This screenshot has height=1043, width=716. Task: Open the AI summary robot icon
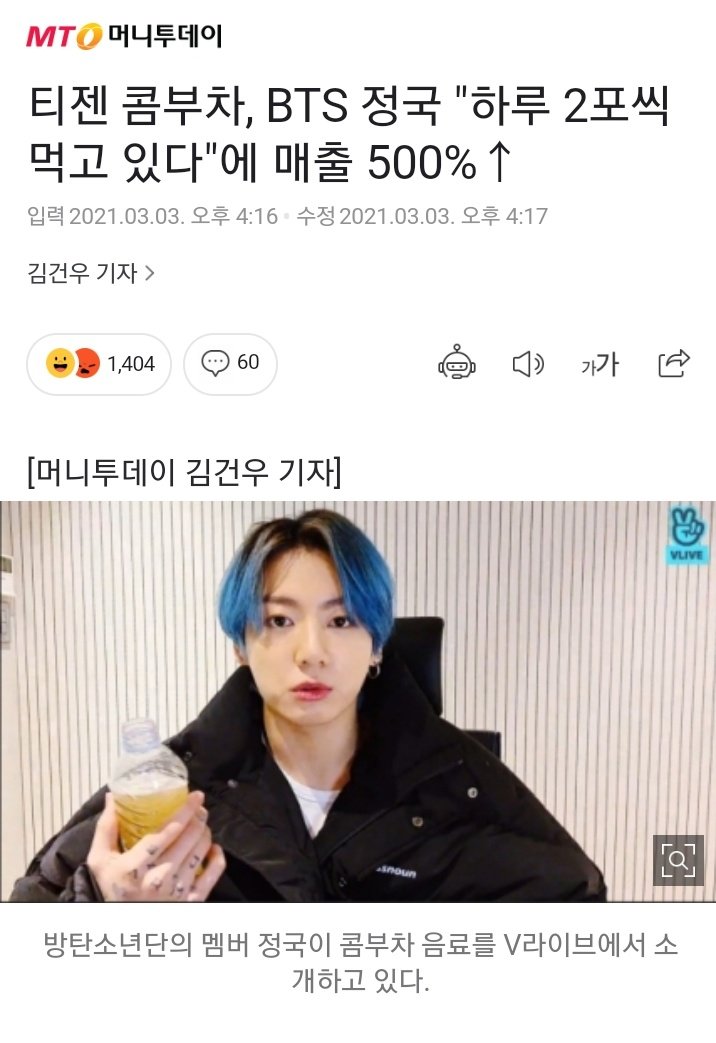coord(457,363)
